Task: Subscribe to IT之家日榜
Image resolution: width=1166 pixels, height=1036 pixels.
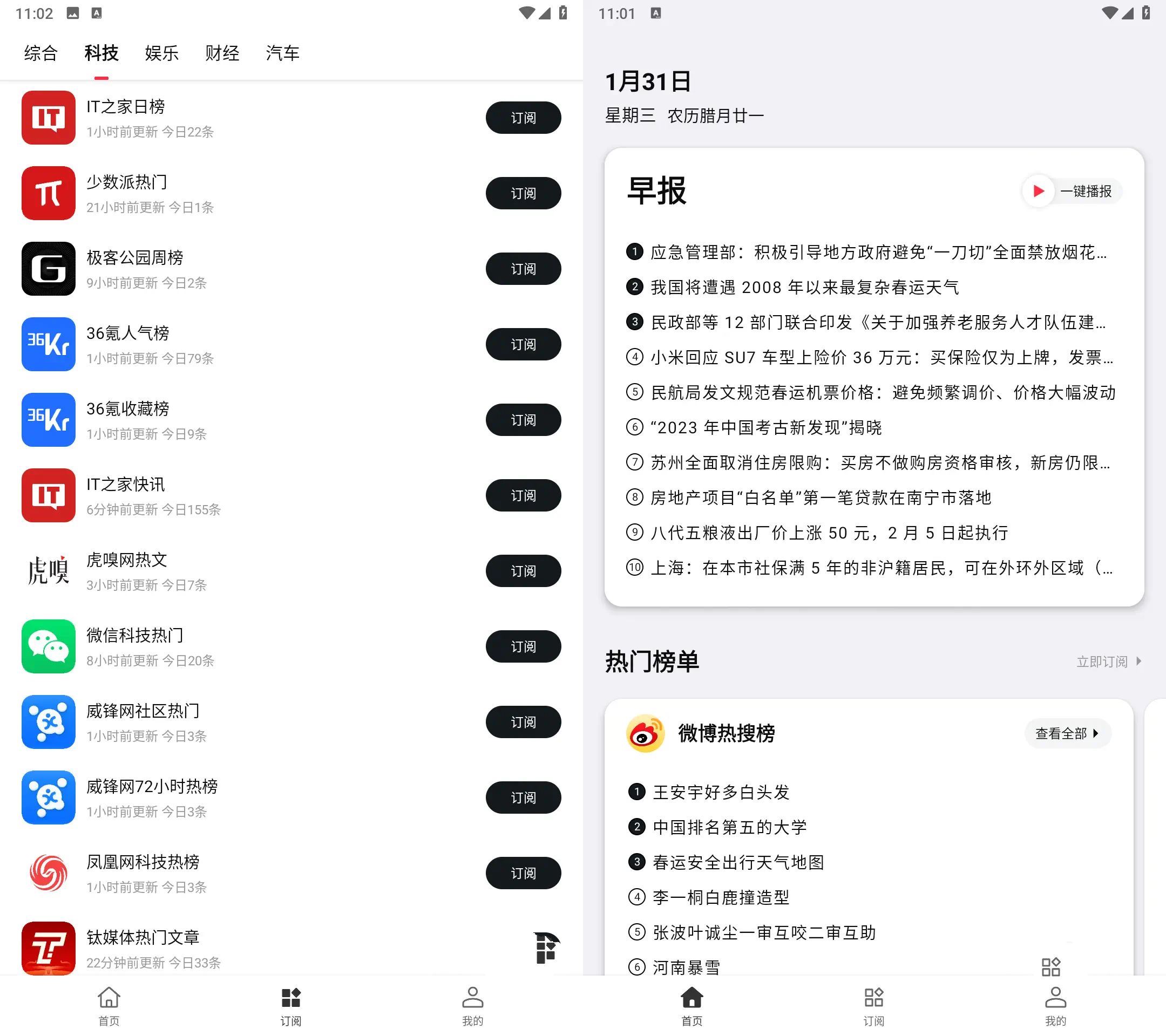Action: 523,118
